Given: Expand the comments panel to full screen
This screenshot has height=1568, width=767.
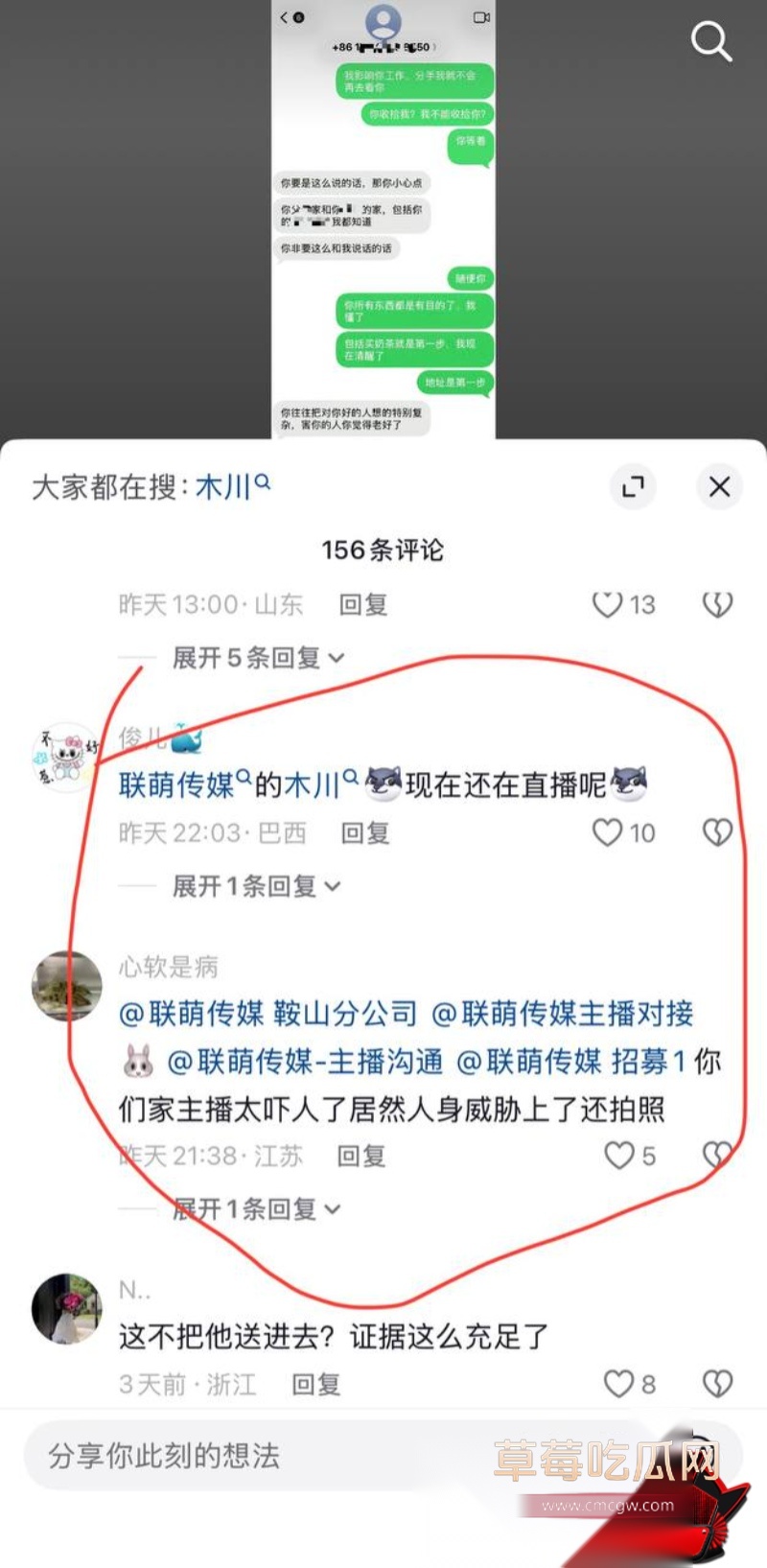Looking at the screenshot, I should 633,486.
